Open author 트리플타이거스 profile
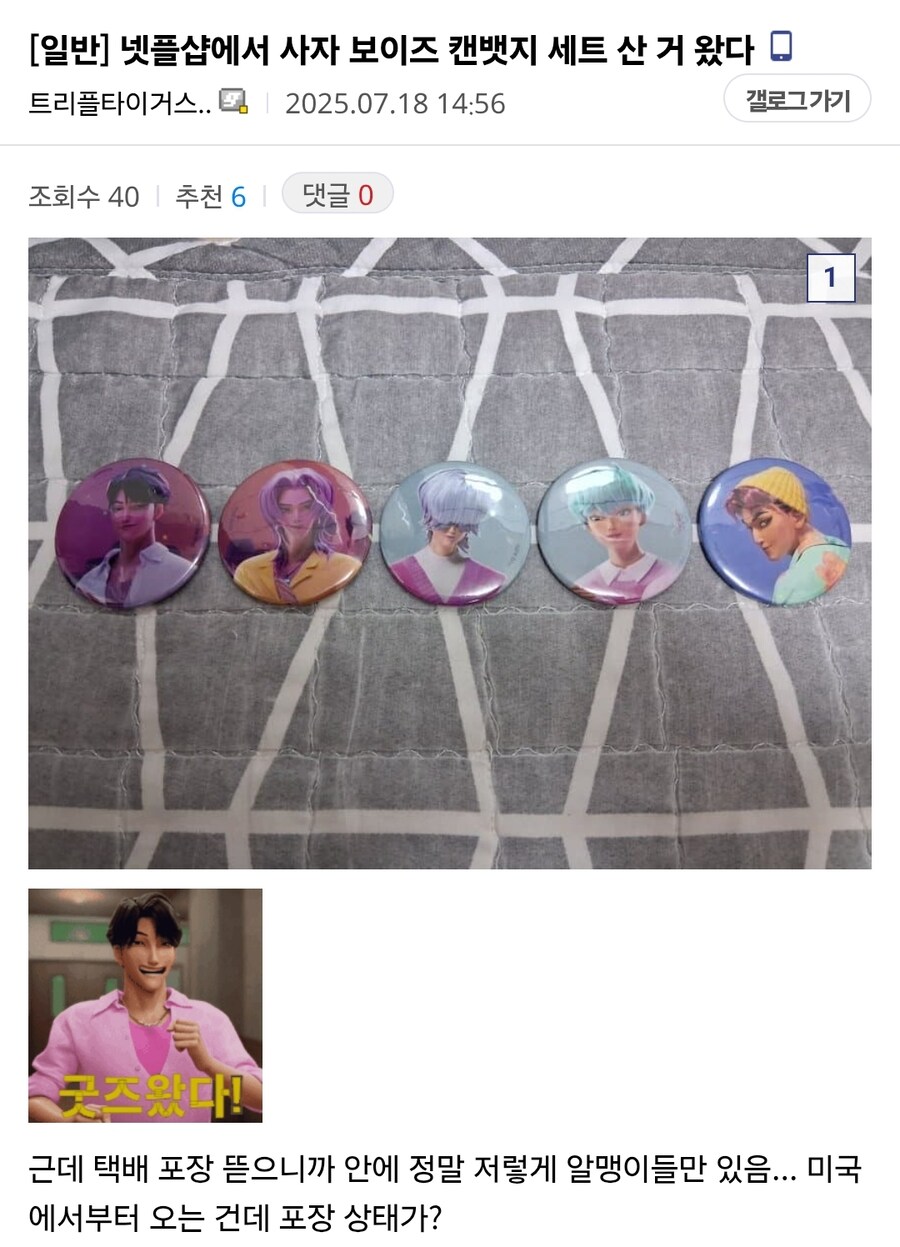This screenshot has width=900, height=1247. click(x=120, y=103)
